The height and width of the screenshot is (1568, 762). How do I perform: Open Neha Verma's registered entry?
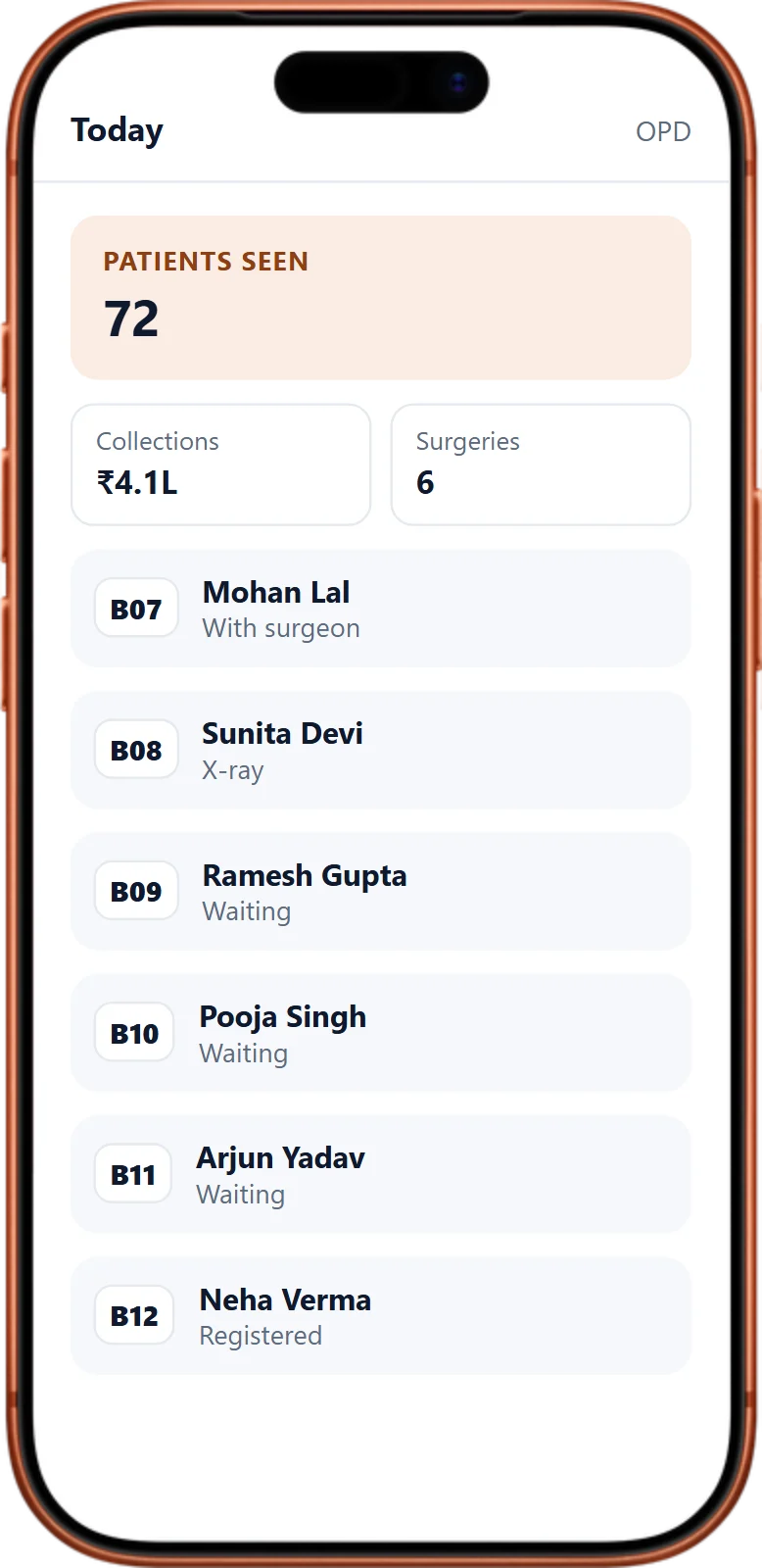[x=381, y=1316]
